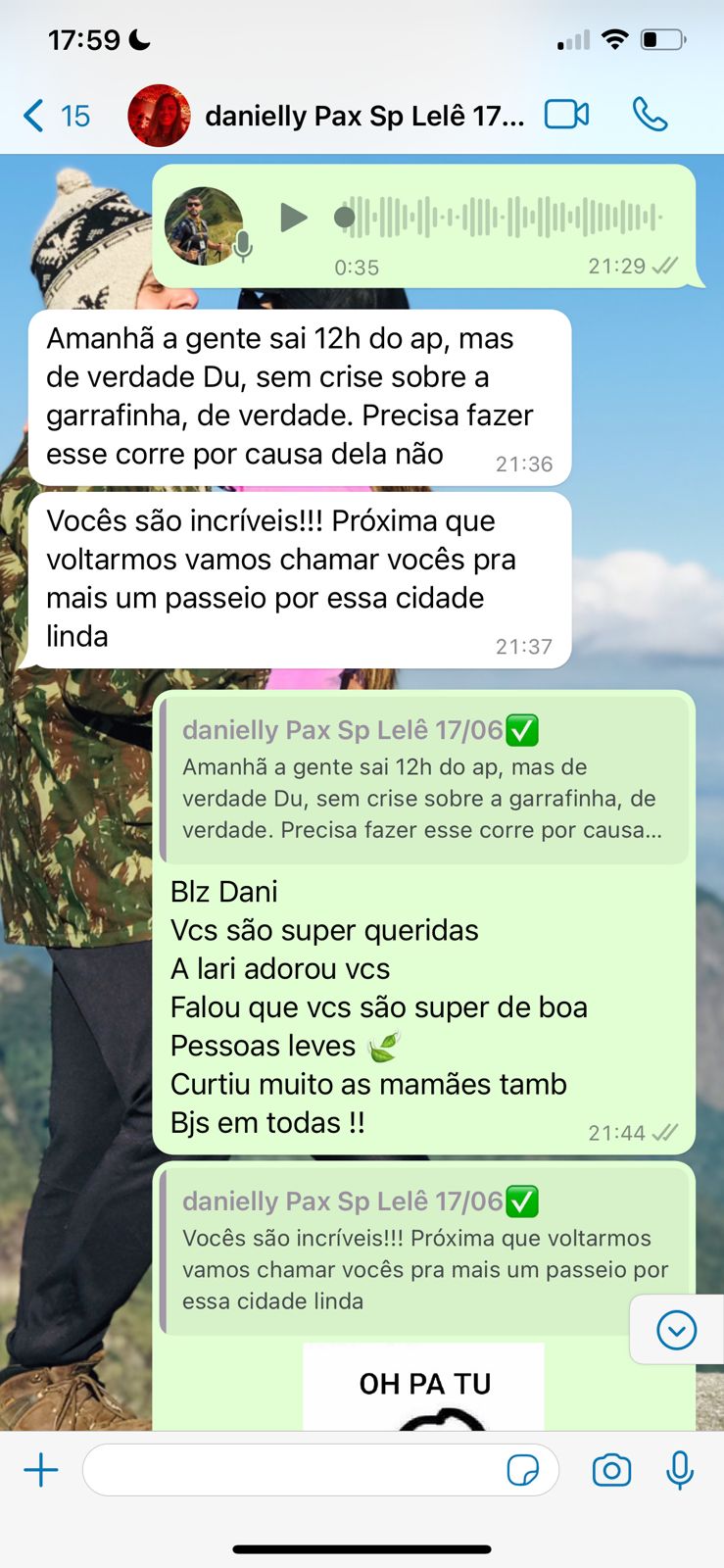Record a voice message with the microphone
724x1568 pixels.
[x=680, y=1470]
